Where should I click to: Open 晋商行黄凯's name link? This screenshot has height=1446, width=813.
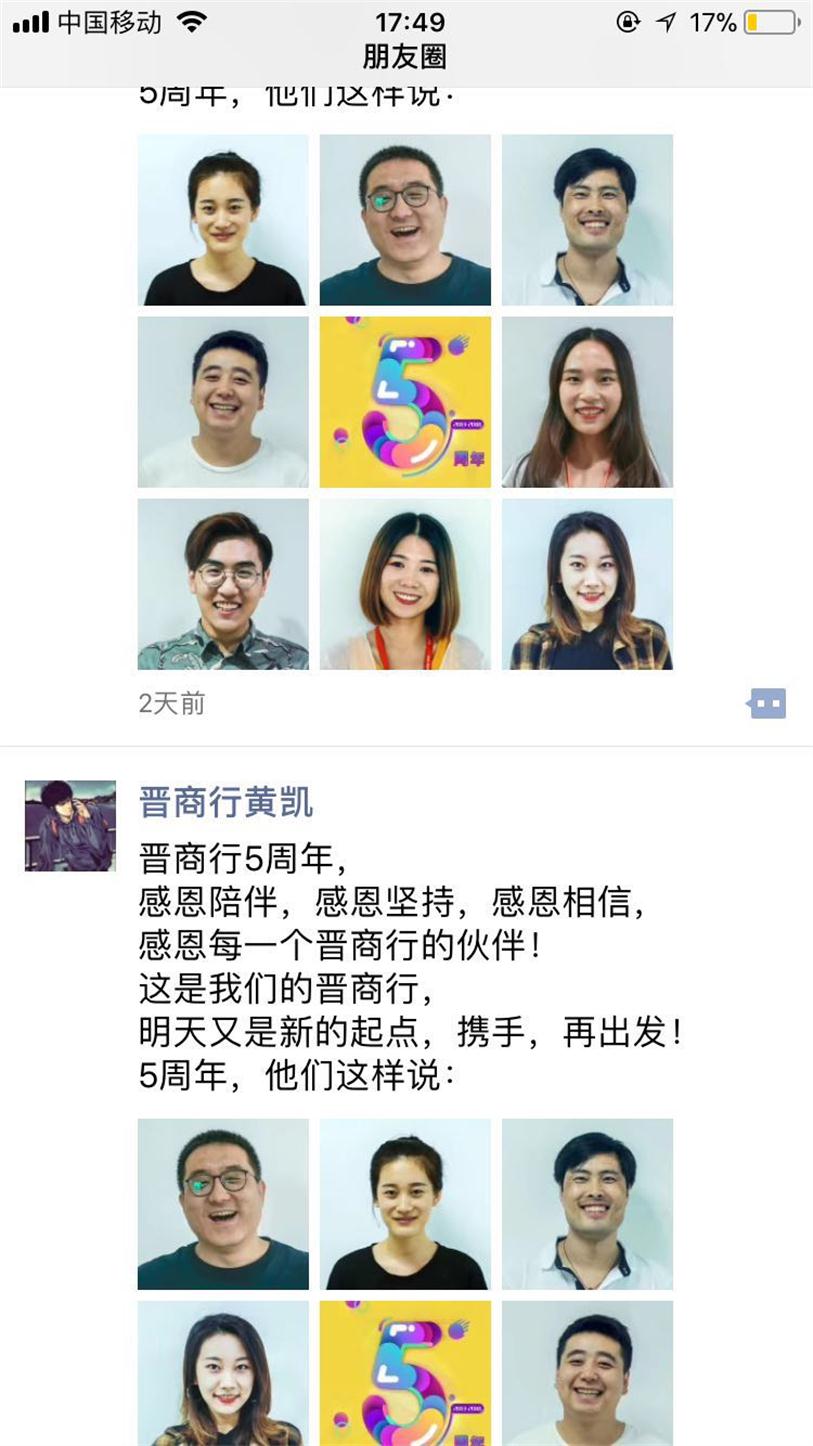pyautogui.click(x=226, y=801)
